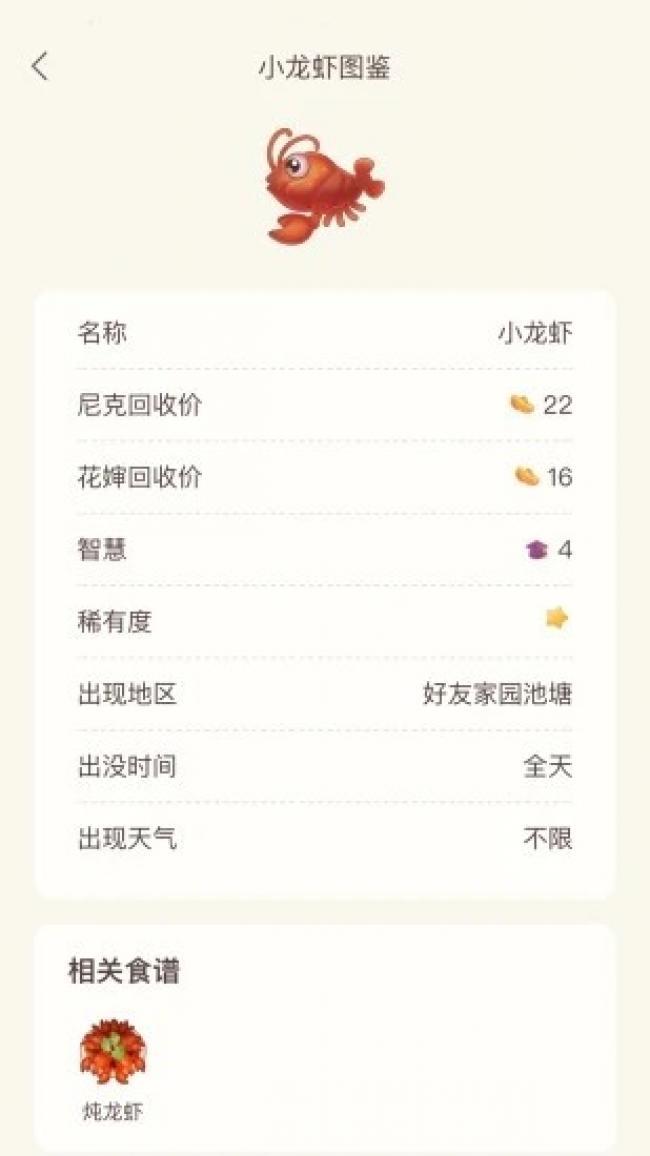Go back from the 小龙虾图鉴 page

pyautogui.click(x=40, y=67)
